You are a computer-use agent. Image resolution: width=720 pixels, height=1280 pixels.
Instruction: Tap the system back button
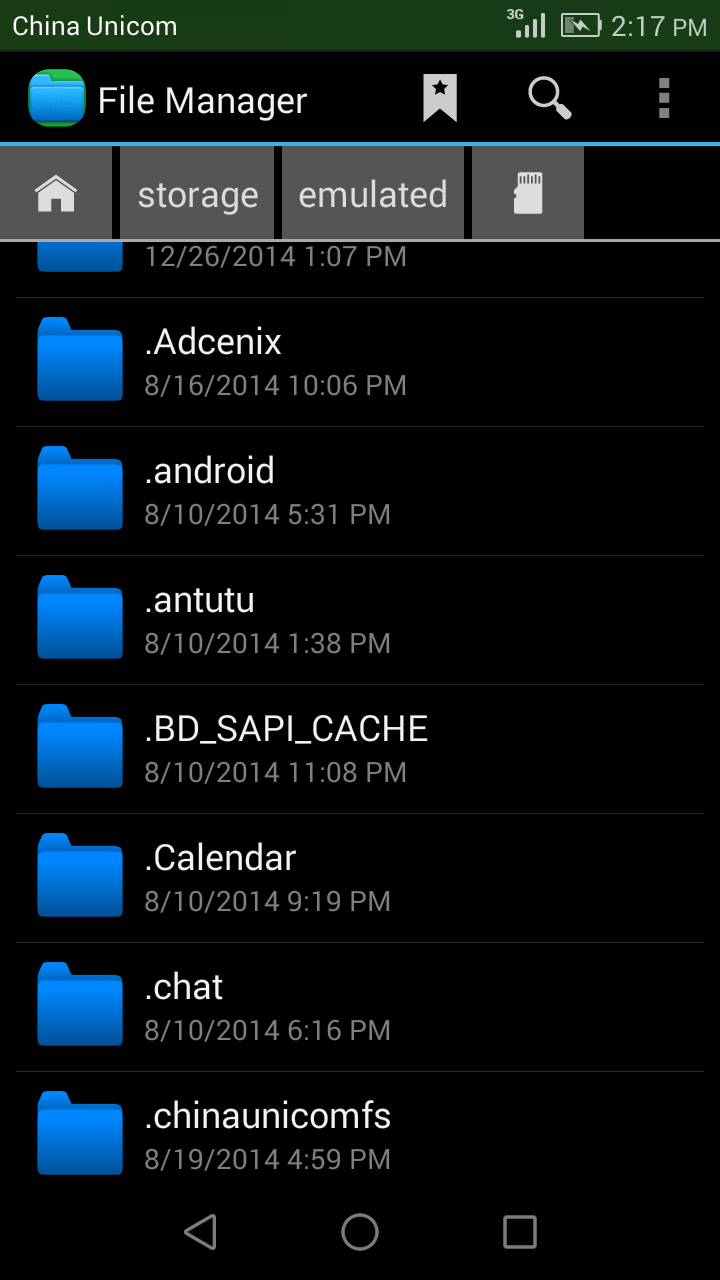(x=201, y=1232)
